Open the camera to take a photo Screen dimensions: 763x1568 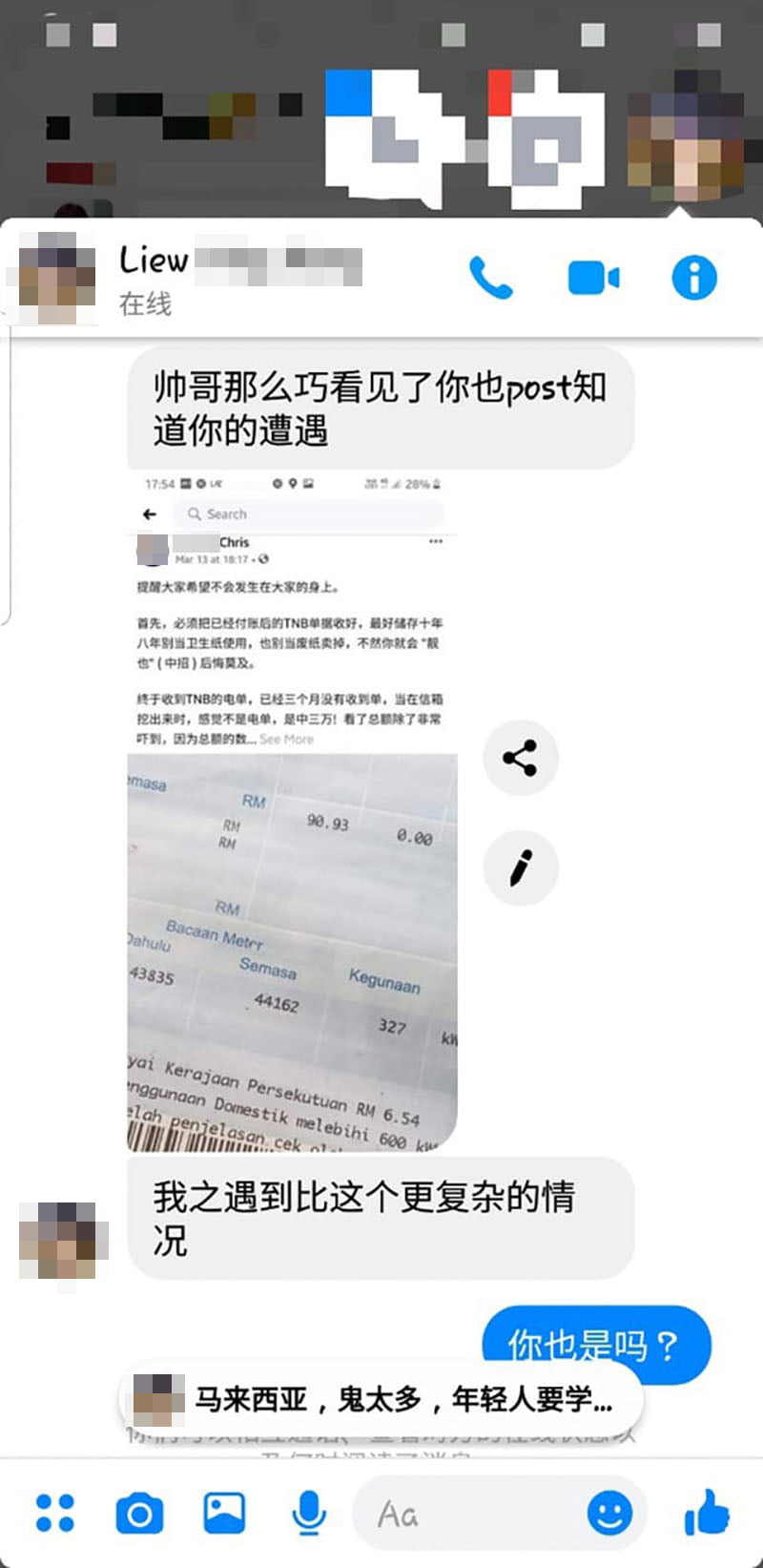click(139, 1514)
